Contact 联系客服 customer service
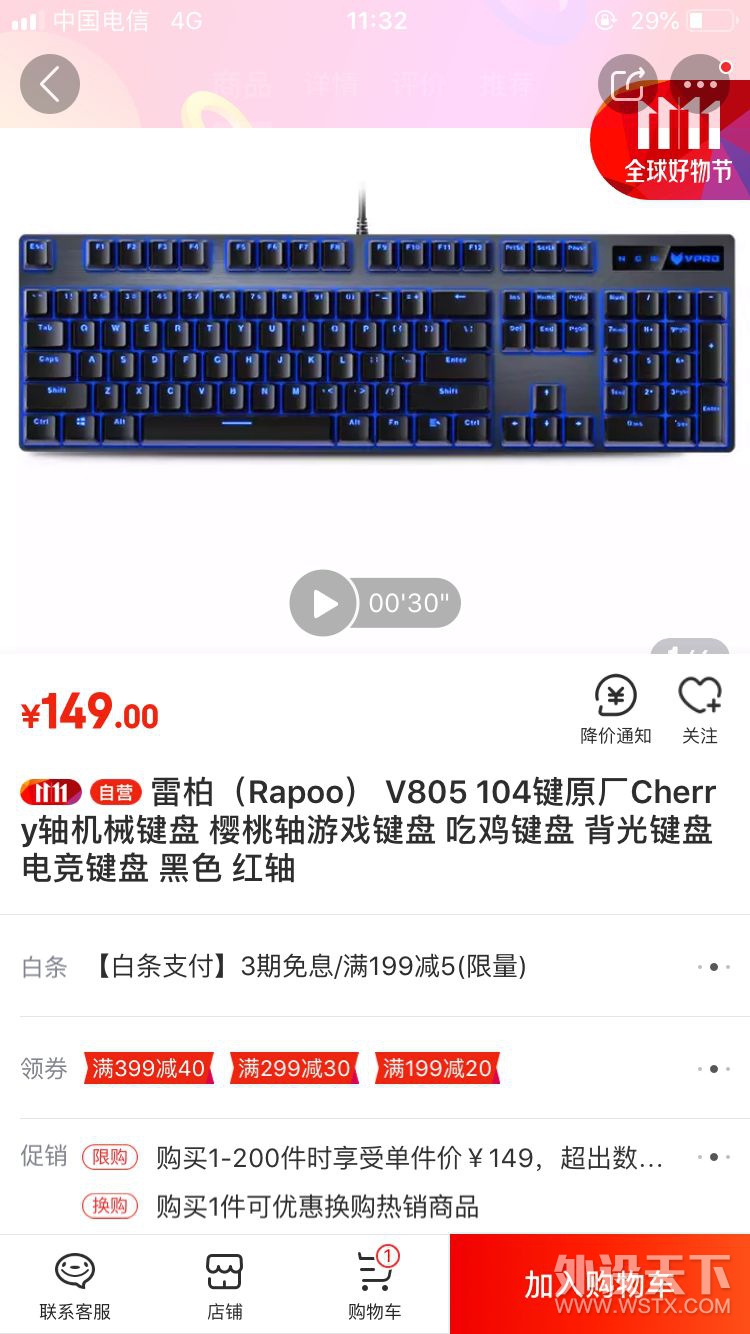Screen dimensions: 750x1334 click(75, 1285)
